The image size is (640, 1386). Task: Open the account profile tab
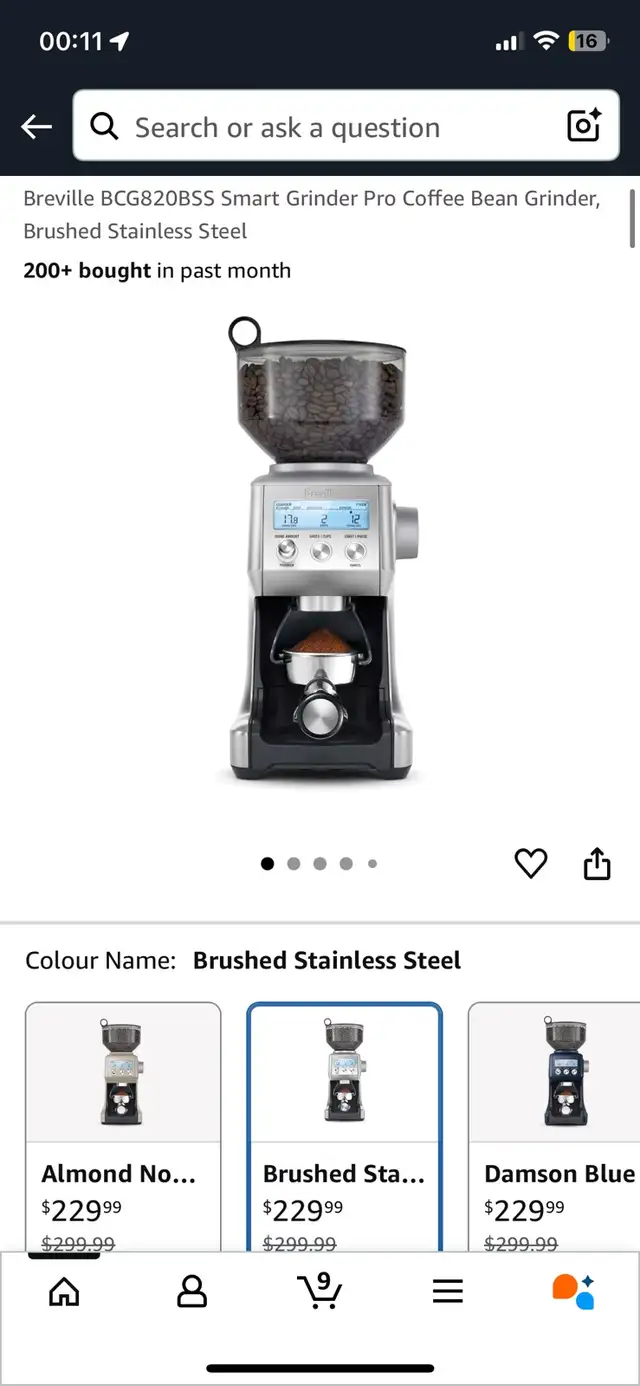192,1292
